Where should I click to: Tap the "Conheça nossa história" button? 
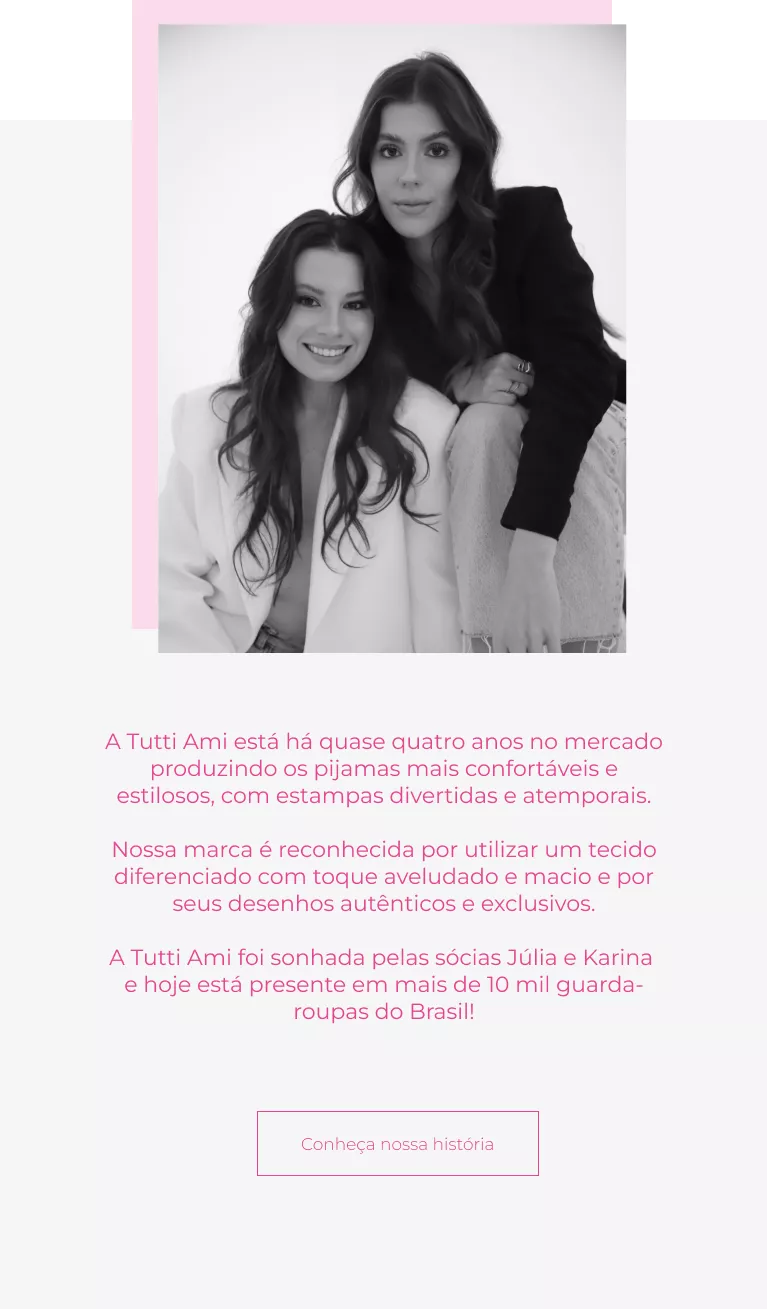point(397,1143)
